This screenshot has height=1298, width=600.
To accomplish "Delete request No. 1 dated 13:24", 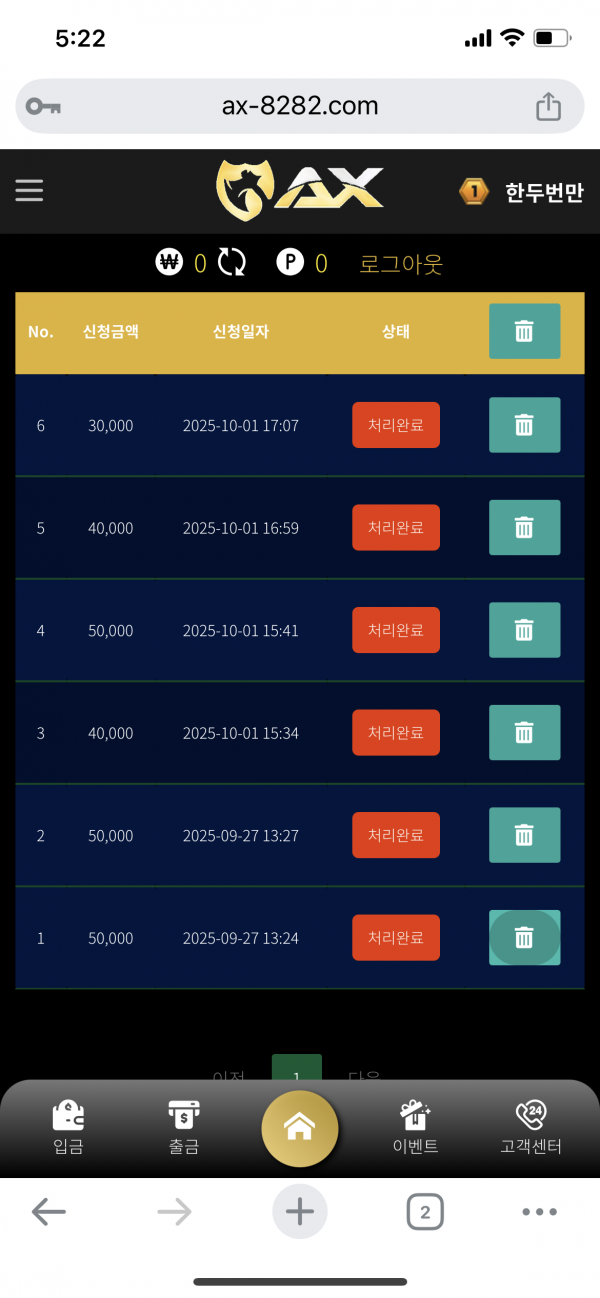I will pos(524,937).
